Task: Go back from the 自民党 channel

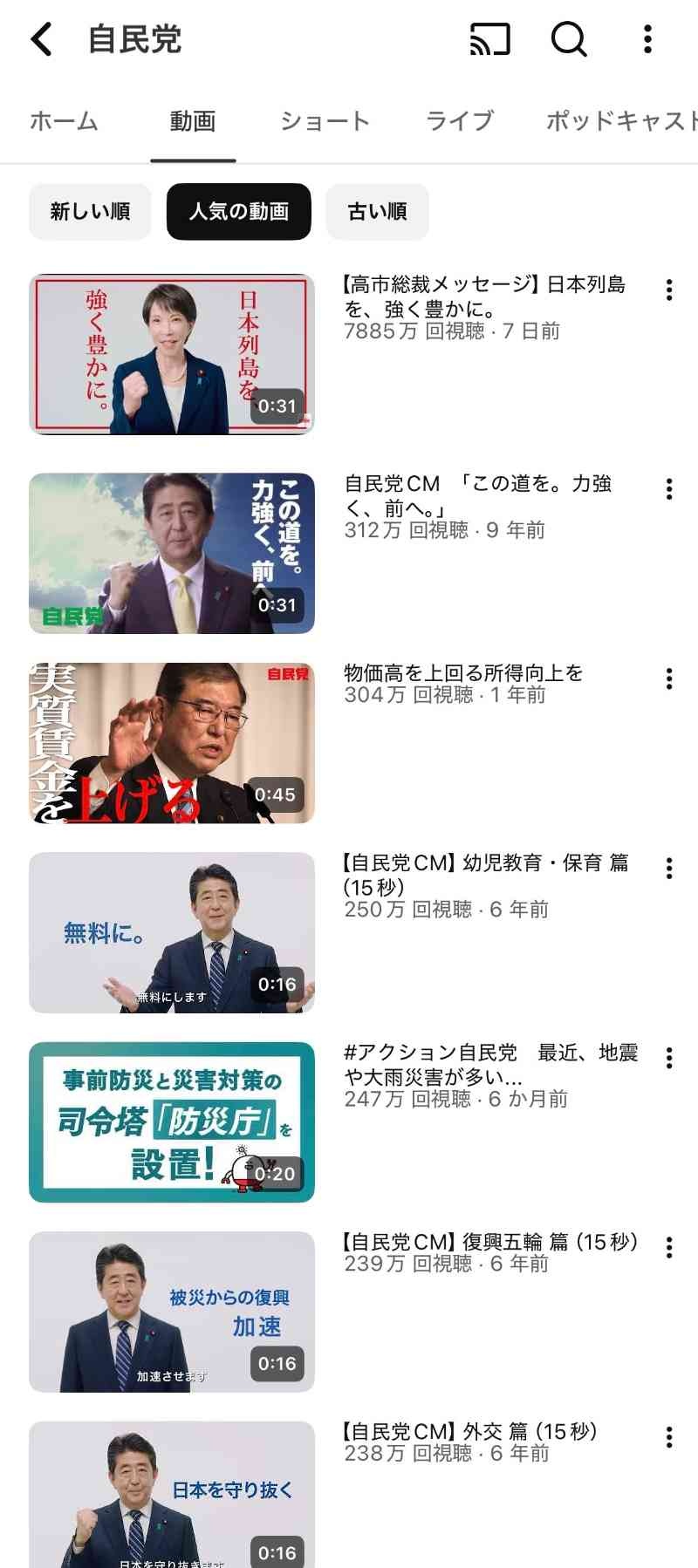Action: (42, 39)
